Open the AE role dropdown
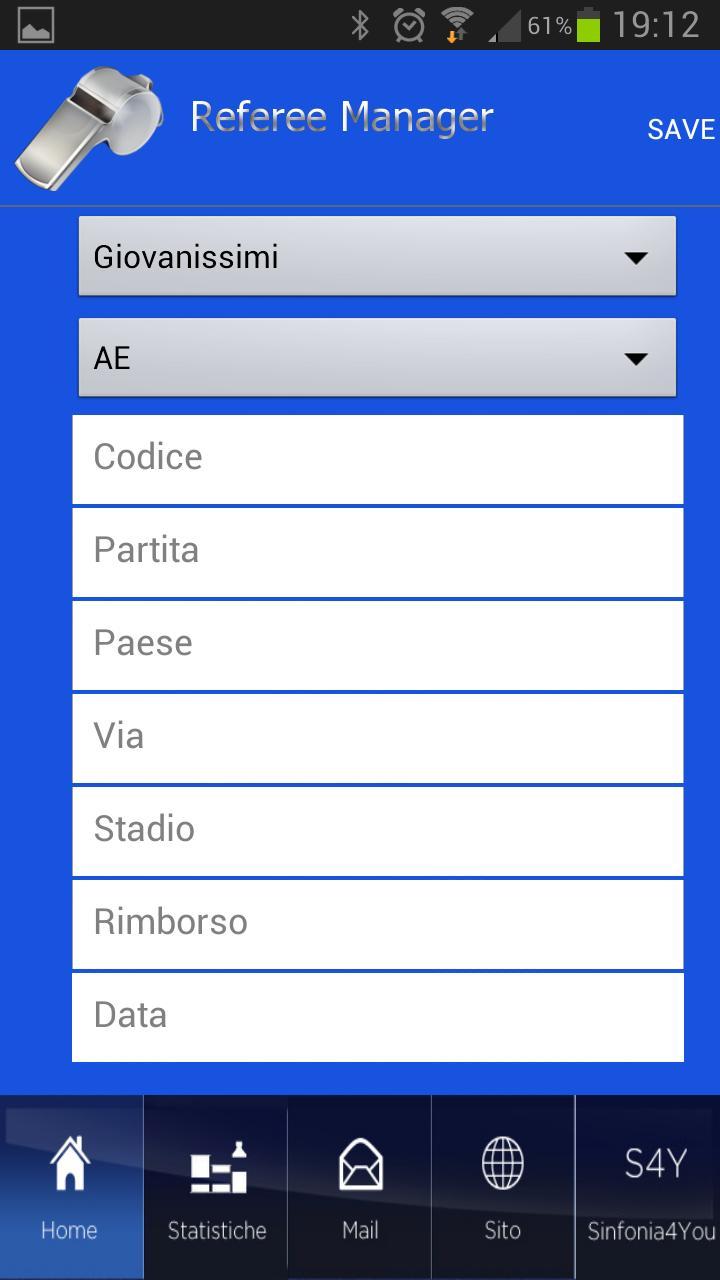 (x=377, y=357)
